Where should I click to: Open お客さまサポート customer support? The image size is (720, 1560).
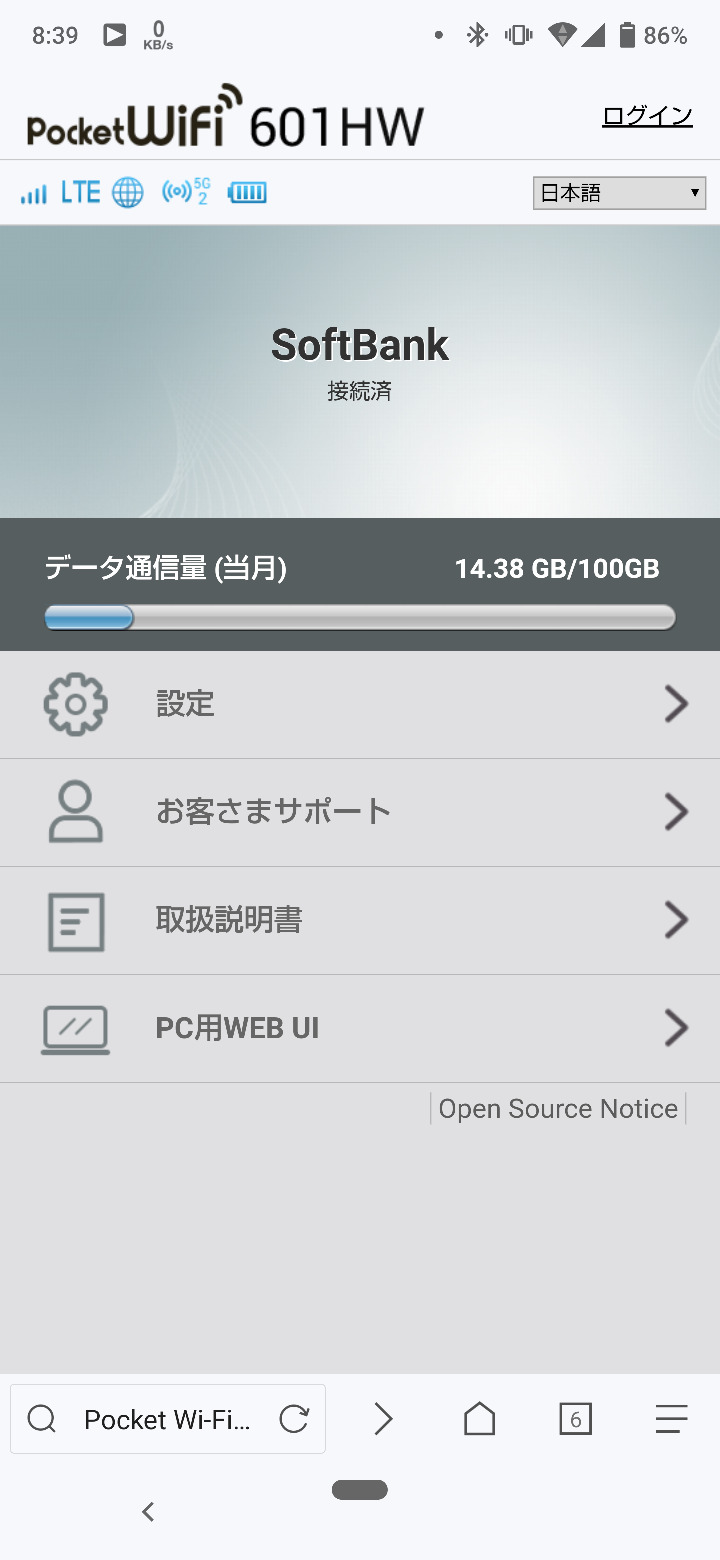point(360,813)
